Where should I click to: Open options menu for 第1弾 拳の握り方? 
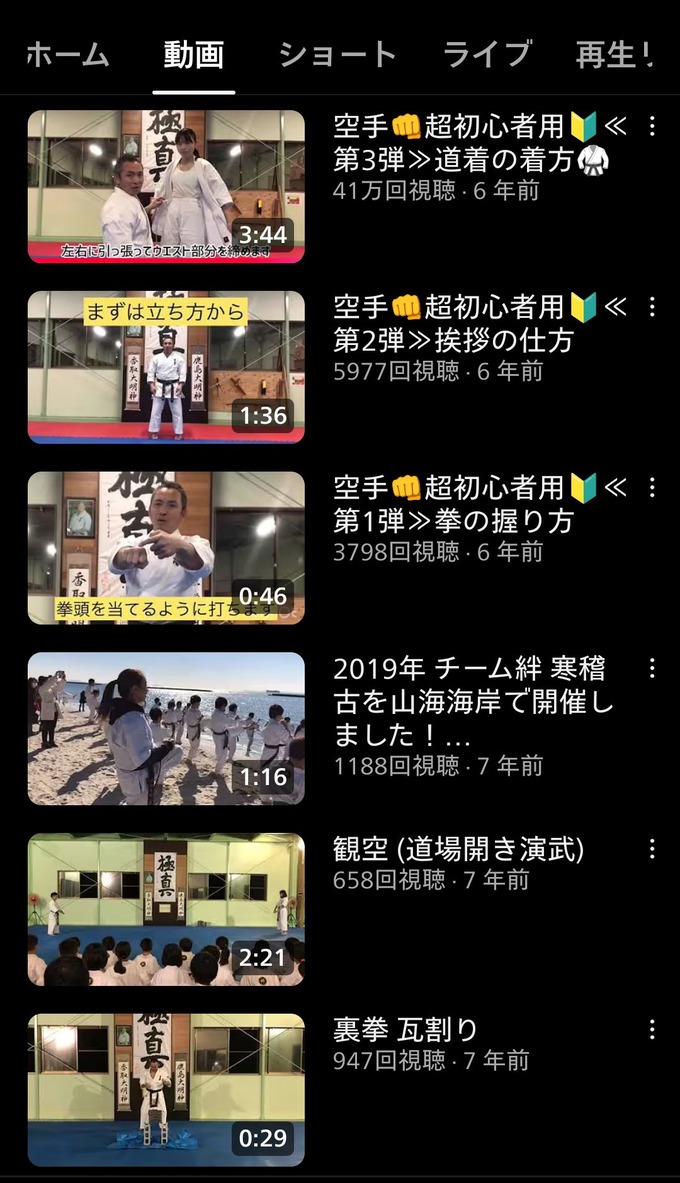(x=652, y=488)
